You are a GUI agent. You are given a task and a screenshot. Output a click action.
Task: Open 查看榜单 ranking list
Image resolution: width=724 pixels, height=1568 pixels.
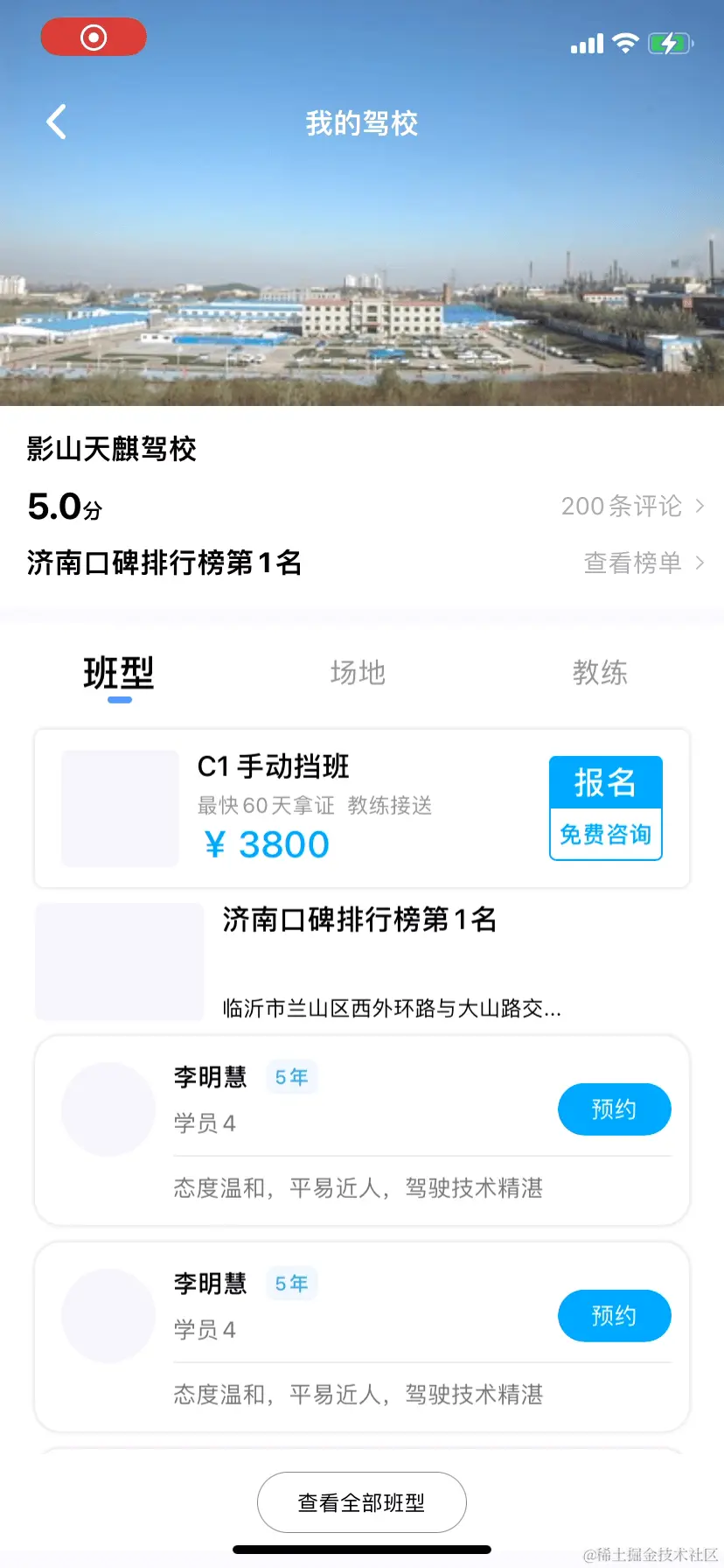[x=643, y=563]
